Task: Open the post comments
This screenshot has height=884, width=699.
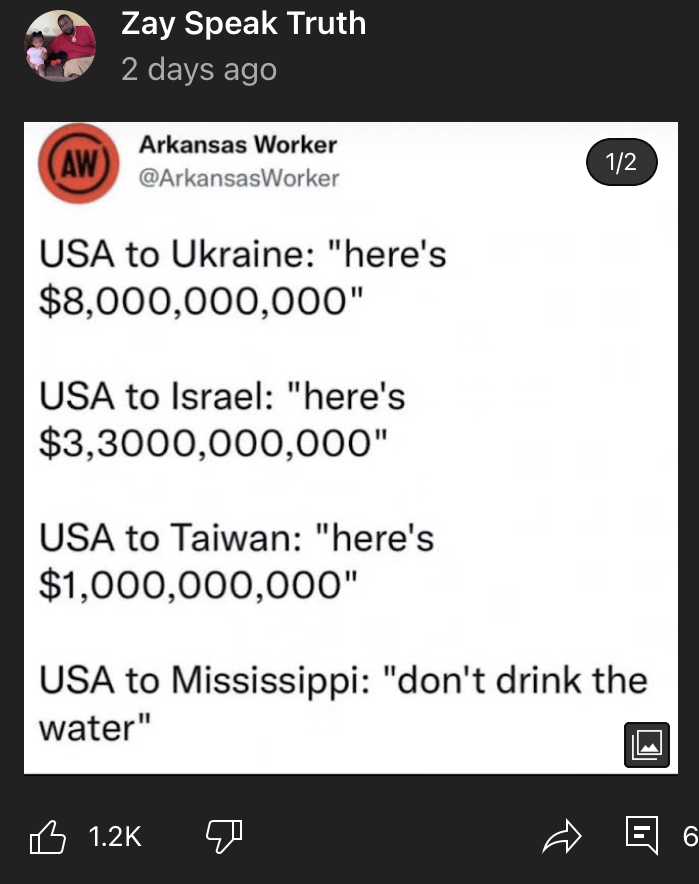Action: click(x=642, y=836)
